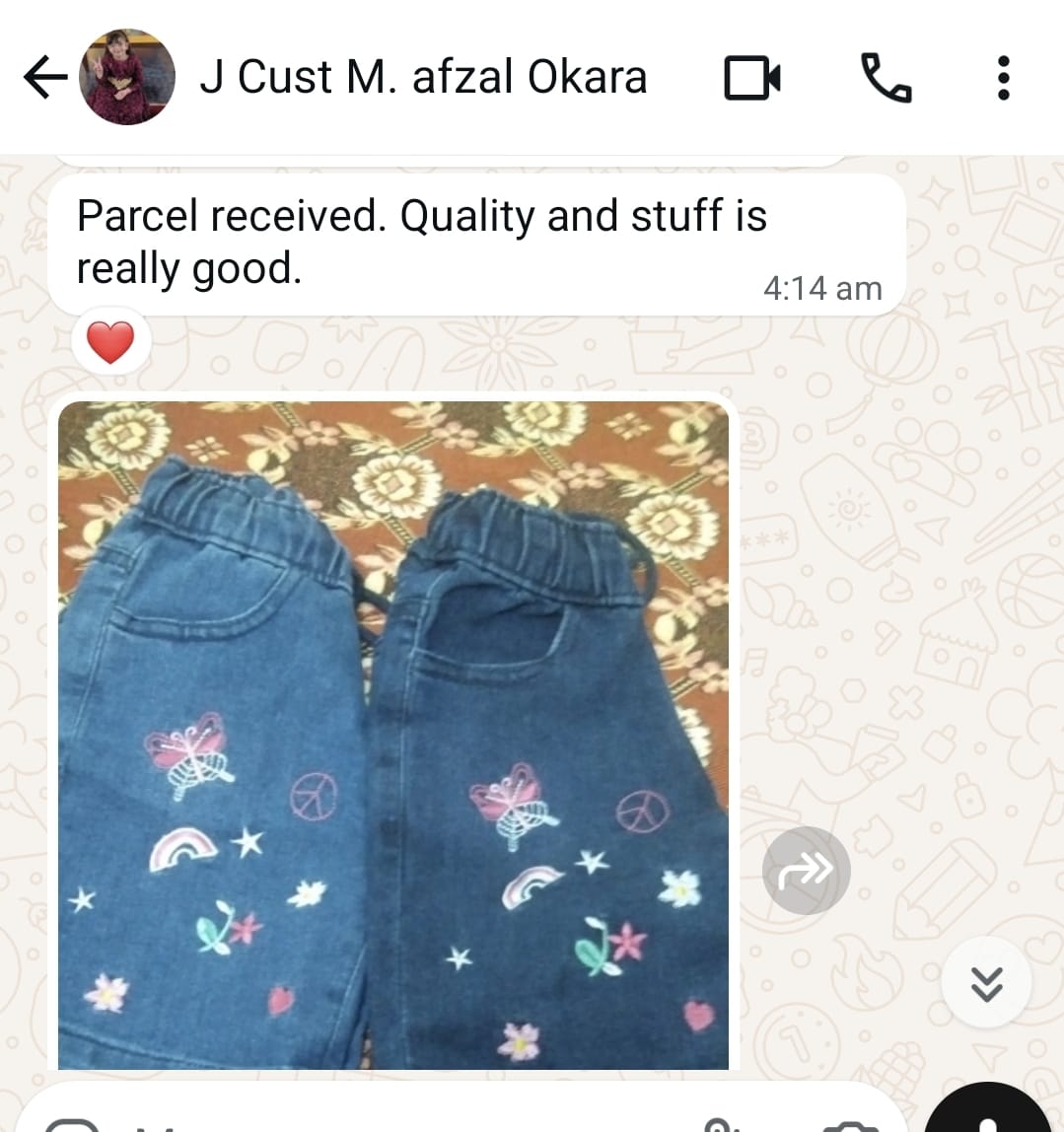Jump to the latest messages
This screenshot has height=1132, width=1064.
[986, 982]
